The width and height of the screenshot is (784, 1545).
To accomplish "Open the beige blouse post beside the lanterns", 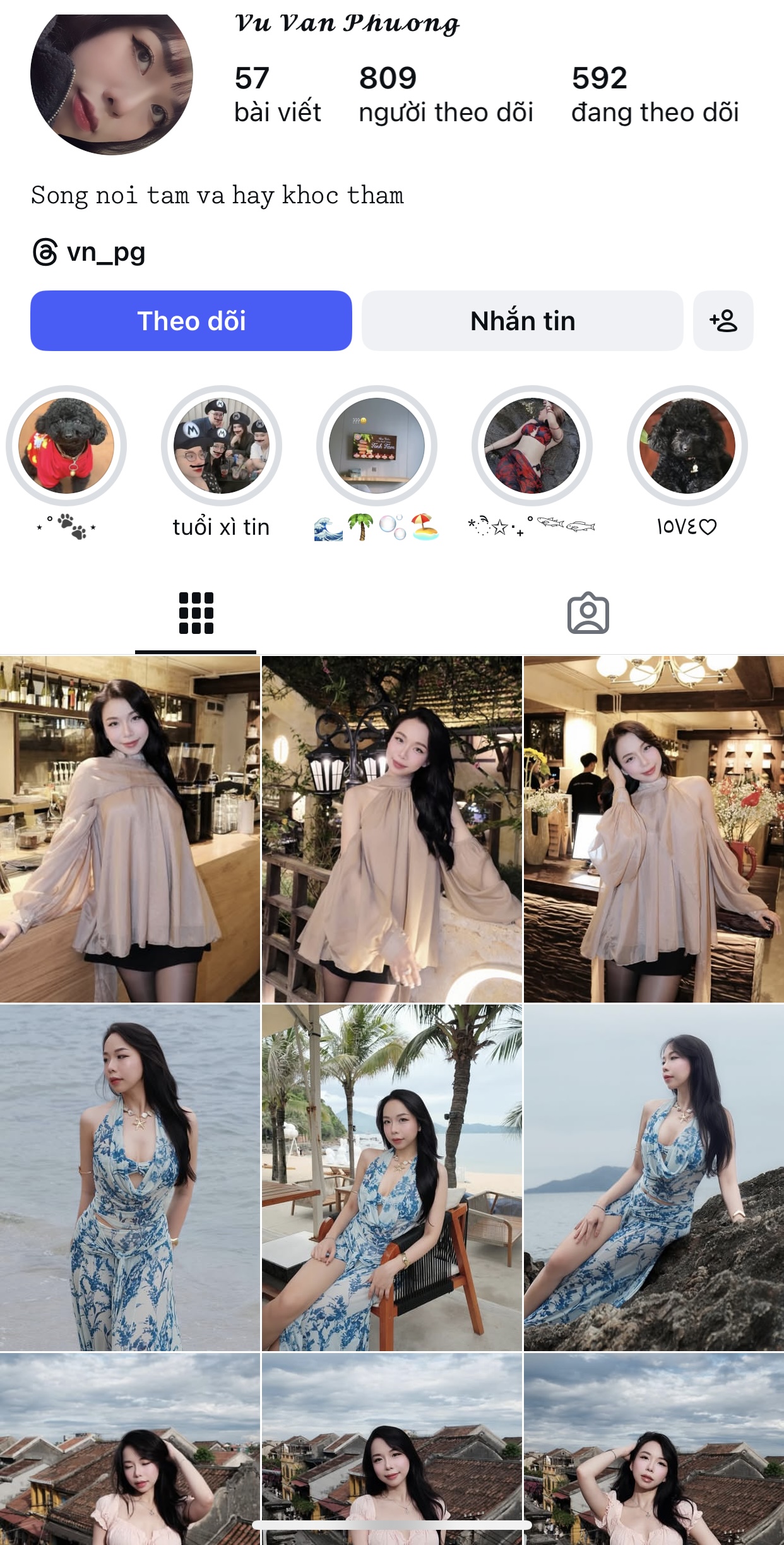I will tap(392, 829).
